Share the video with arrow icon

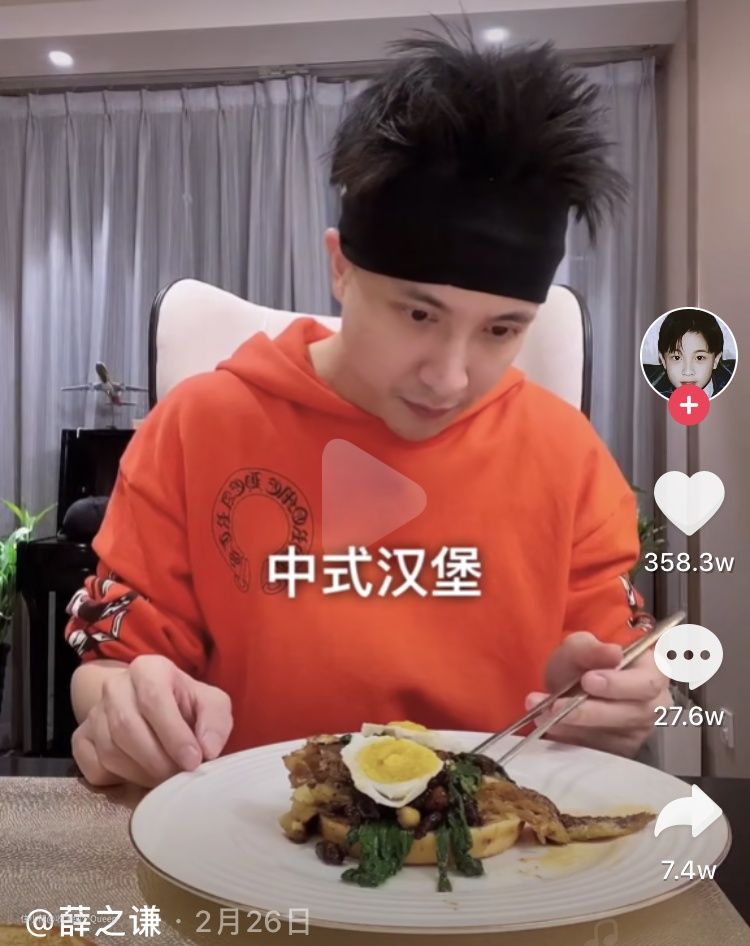click(688, 811)
